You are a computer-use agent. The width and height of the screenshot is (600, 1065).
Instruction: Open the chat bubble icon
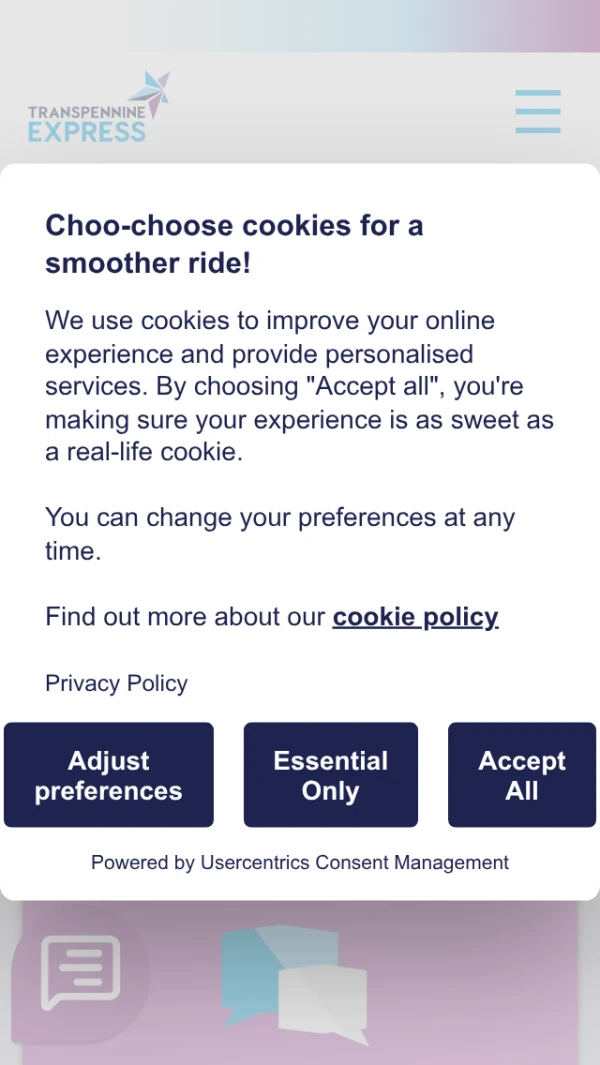80,973
